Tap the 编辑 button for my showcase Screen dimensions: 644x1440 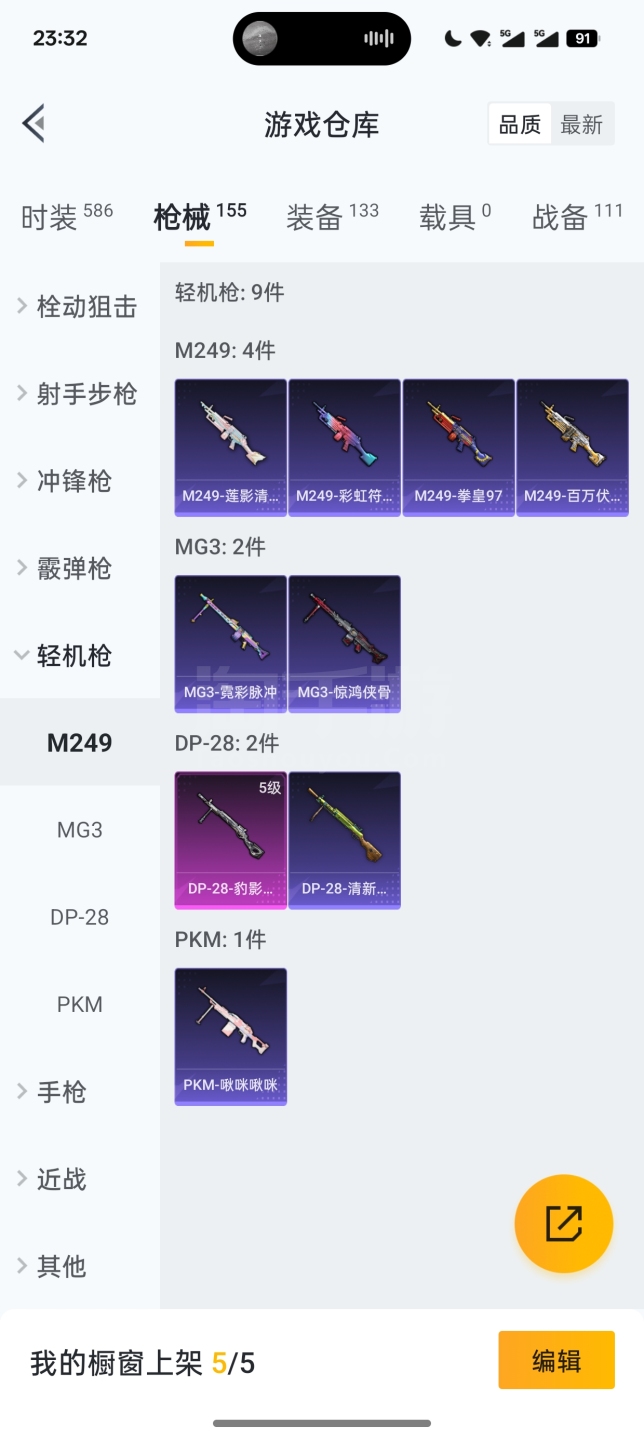[x=556, y=1360]
